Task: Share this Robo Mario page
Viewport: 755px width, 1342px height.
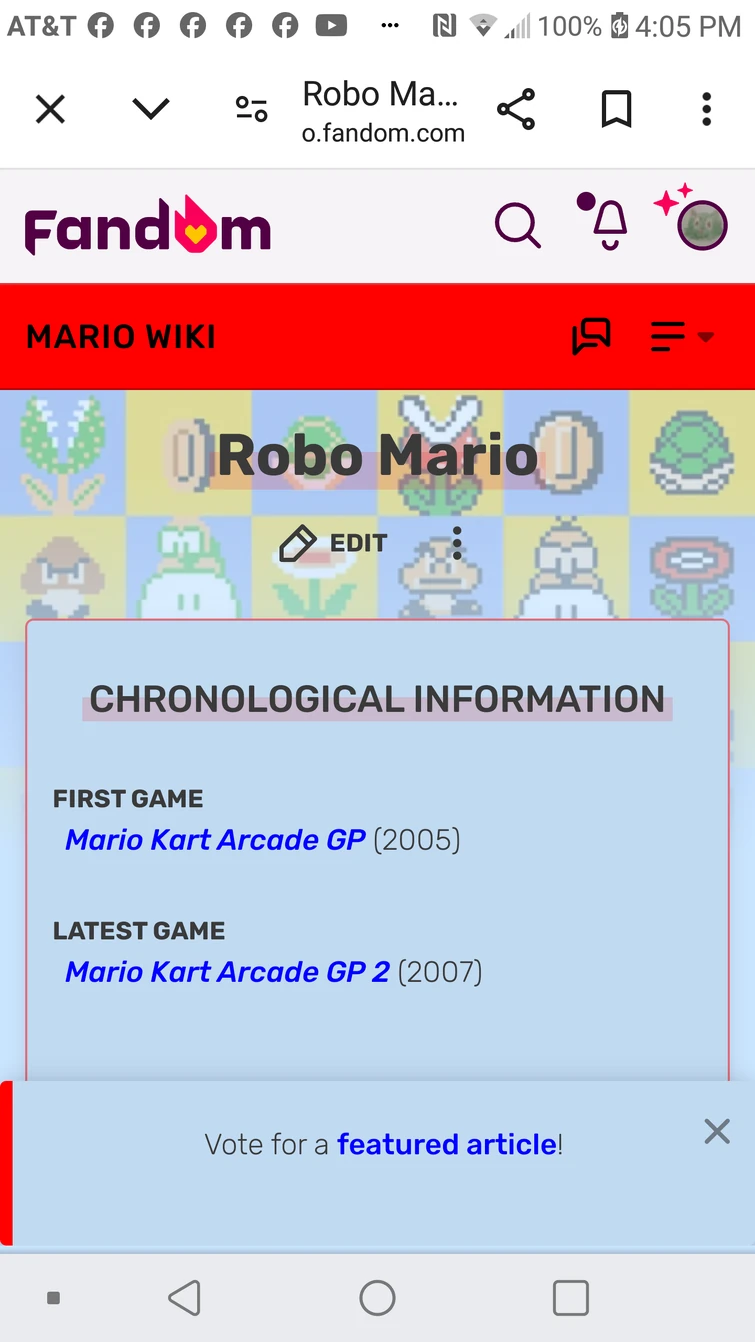Action: [516, 109]
